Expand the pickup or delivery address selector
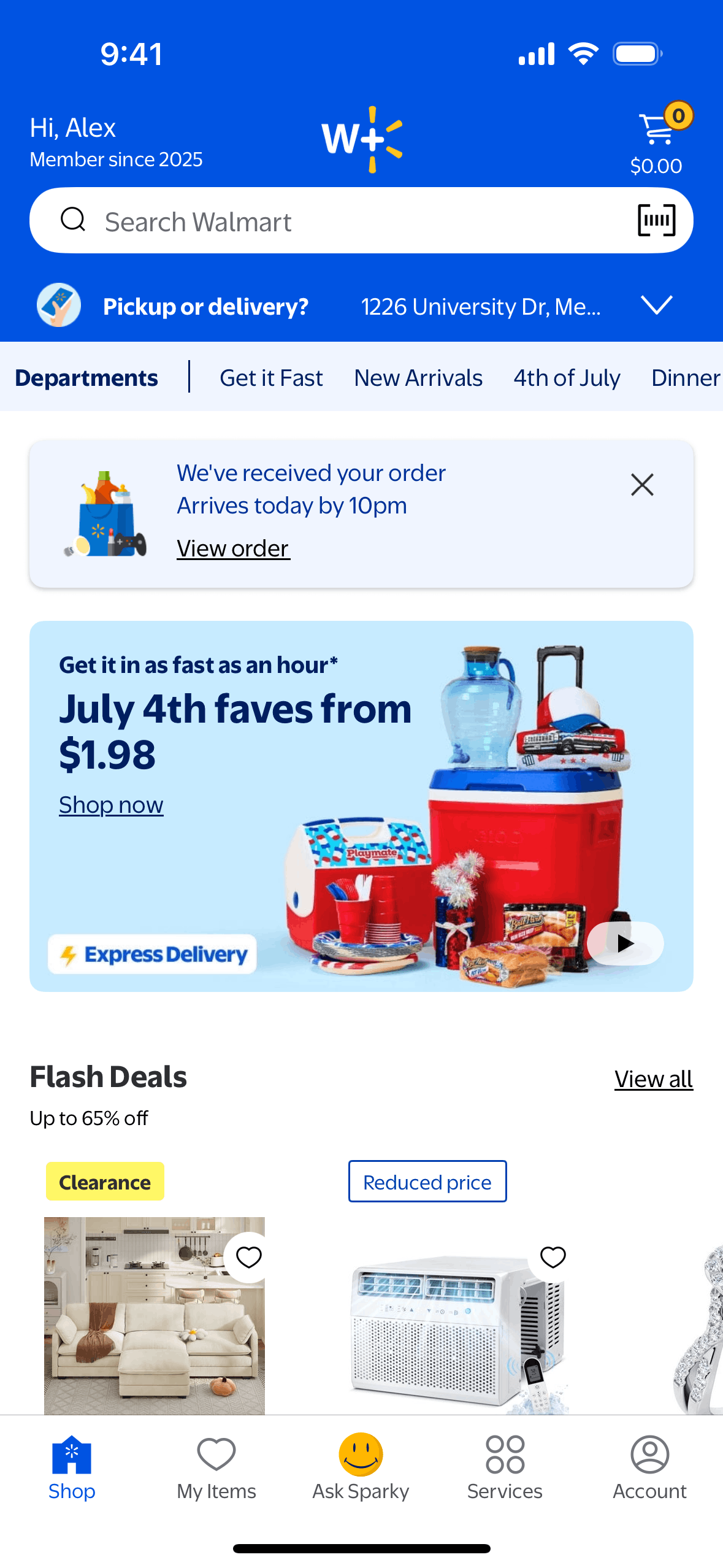The width and height of the screenshot is (723, 1568). pos(656,306)
